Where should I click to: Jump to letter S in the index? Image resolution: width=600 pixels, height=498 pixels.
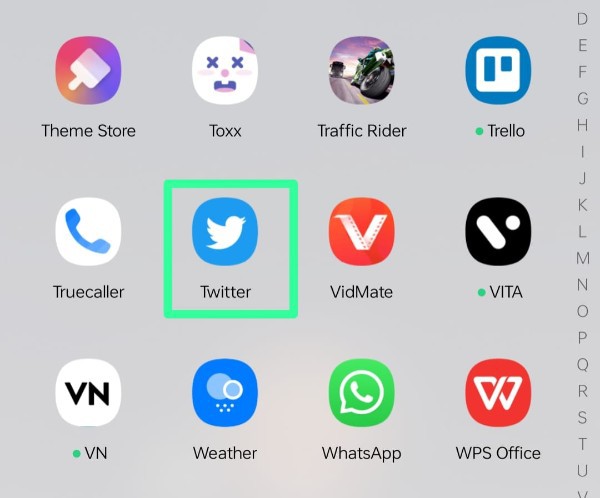[582, 417]
